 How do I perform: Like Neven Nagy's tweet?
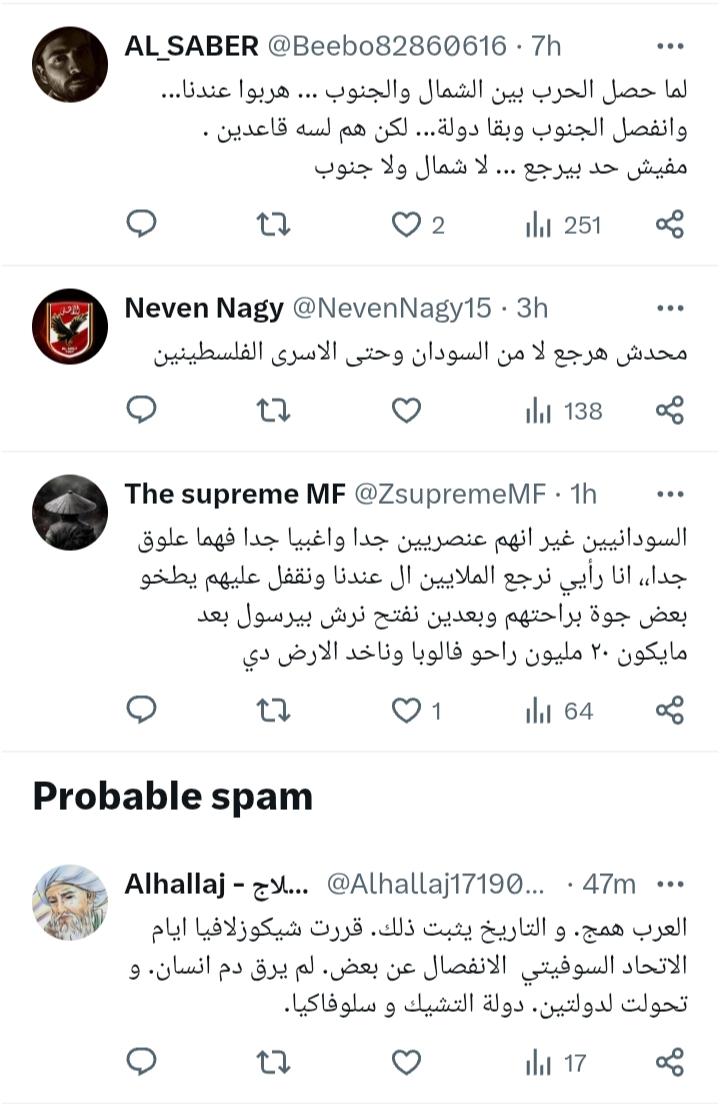click(405, 410)
